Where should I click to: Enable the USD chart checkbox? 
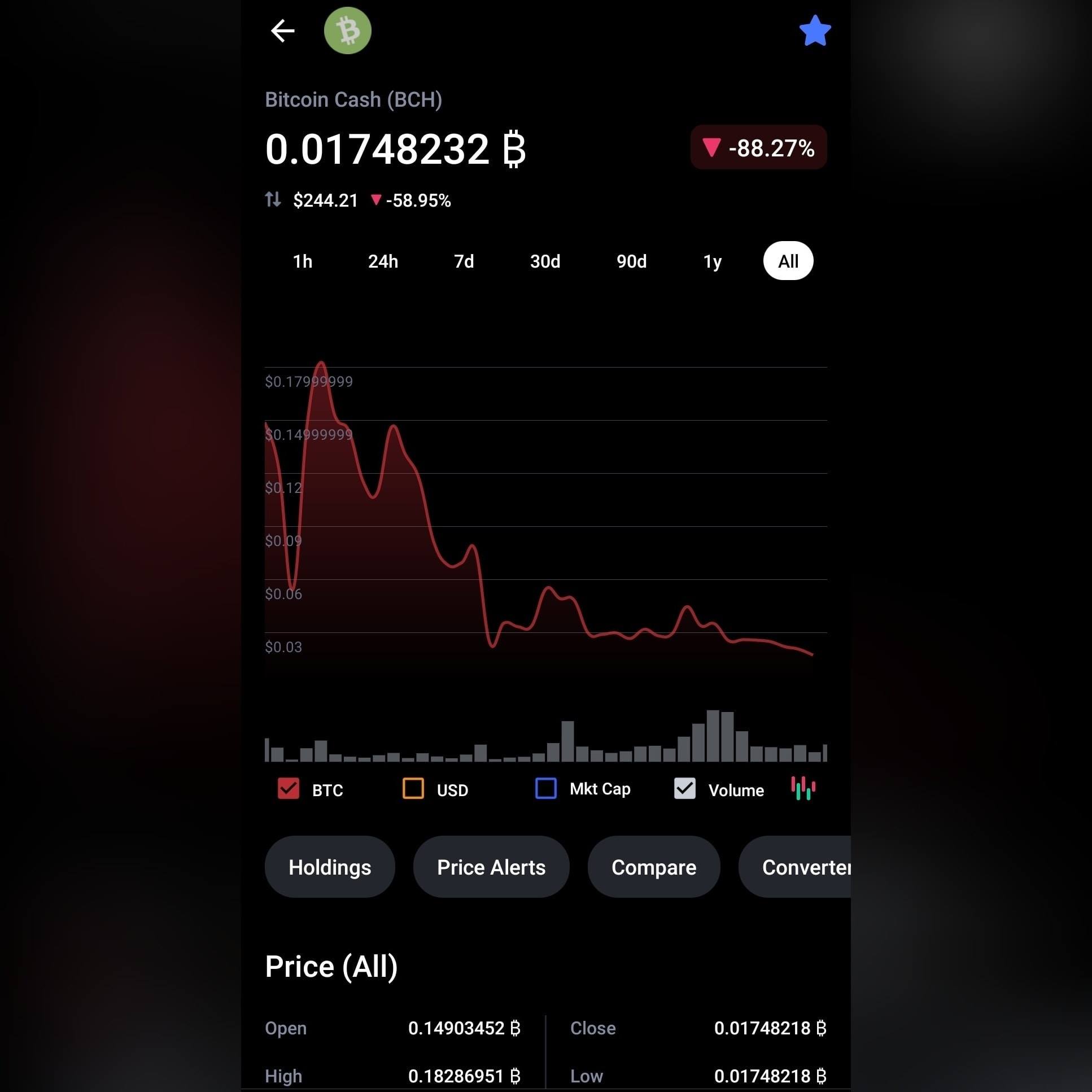click(413, 788)
